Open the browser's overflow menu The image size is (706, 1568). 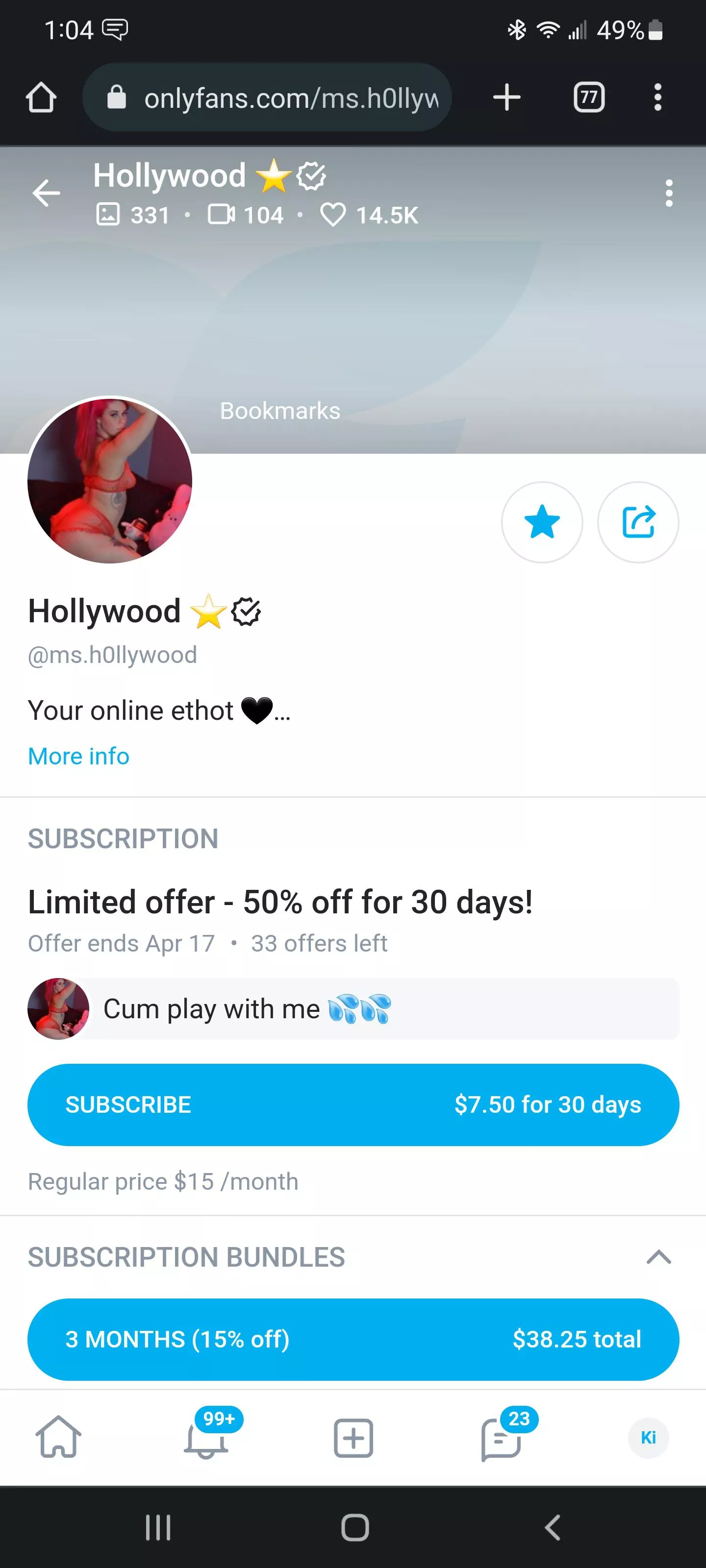(657, 98)
